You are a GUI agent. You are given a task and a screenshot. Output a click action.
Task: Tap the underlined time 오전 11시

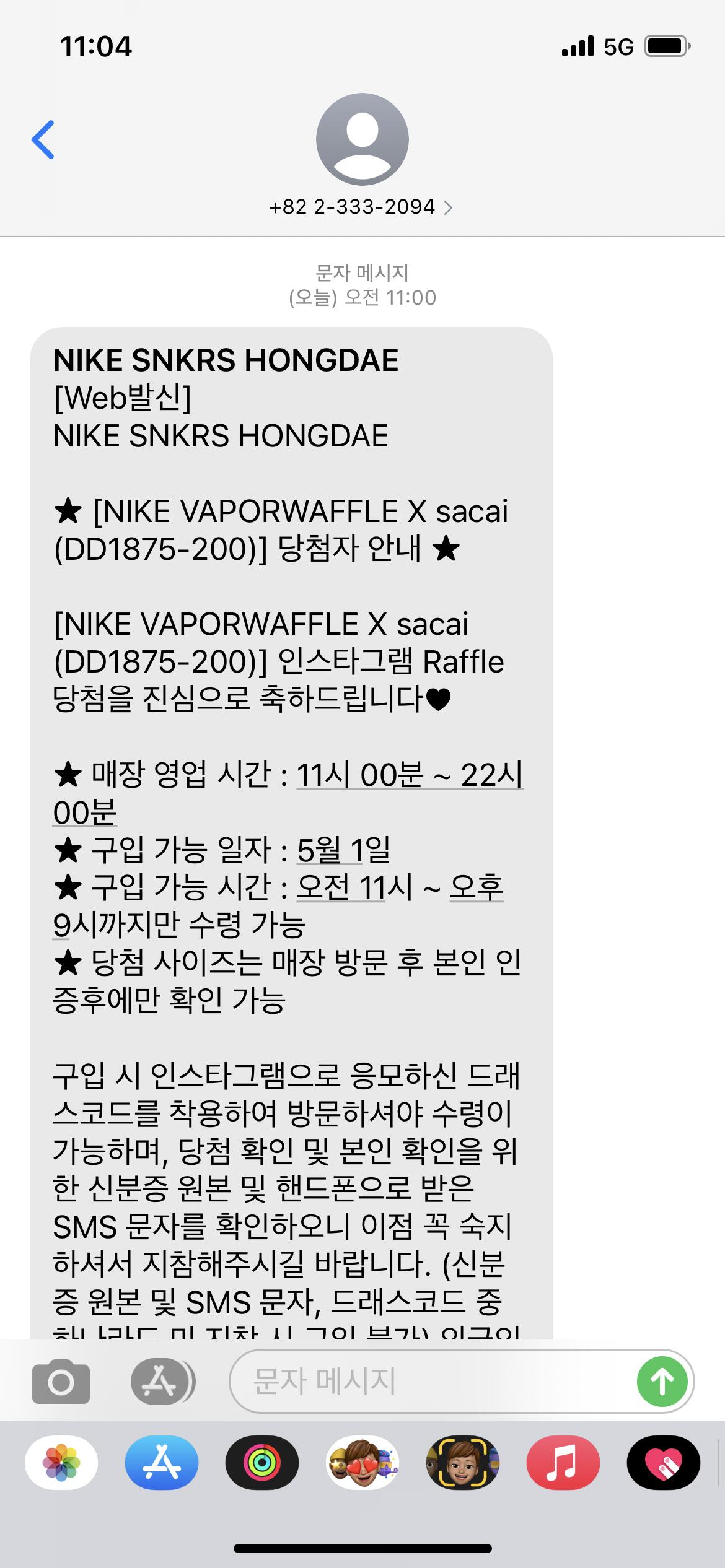point(354,887)
